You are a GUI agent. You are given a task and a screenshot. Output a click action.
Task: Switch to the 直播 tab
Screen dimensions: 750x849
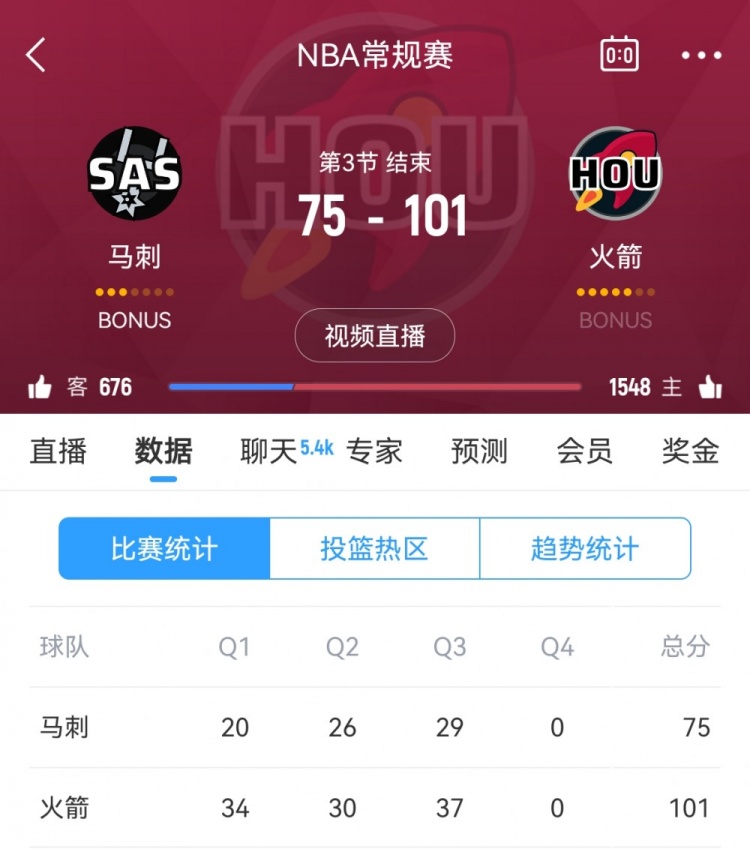(58, 451)
